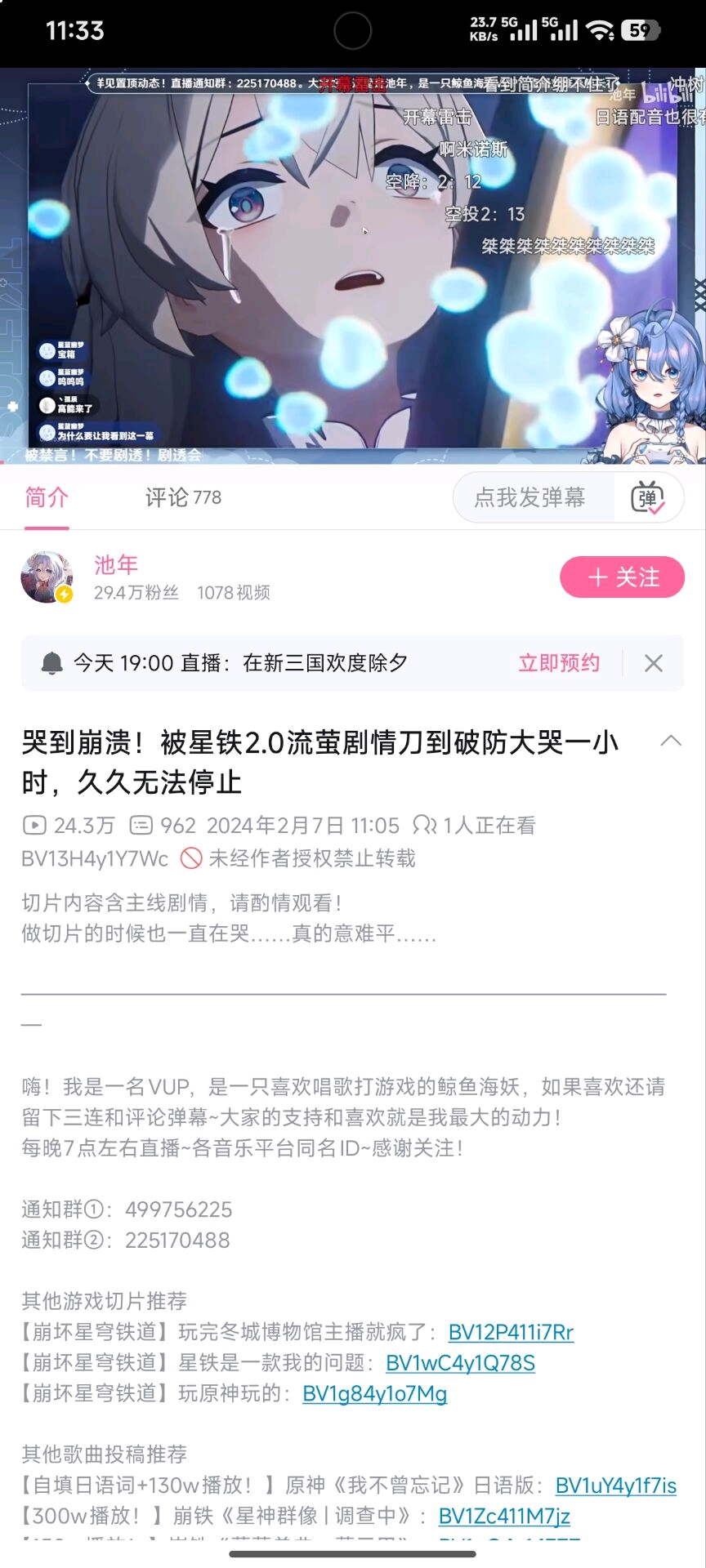The height and width of the screenshot is (1568, 706).
Task: Tap the video player to show controls
Action: point(353,265)
